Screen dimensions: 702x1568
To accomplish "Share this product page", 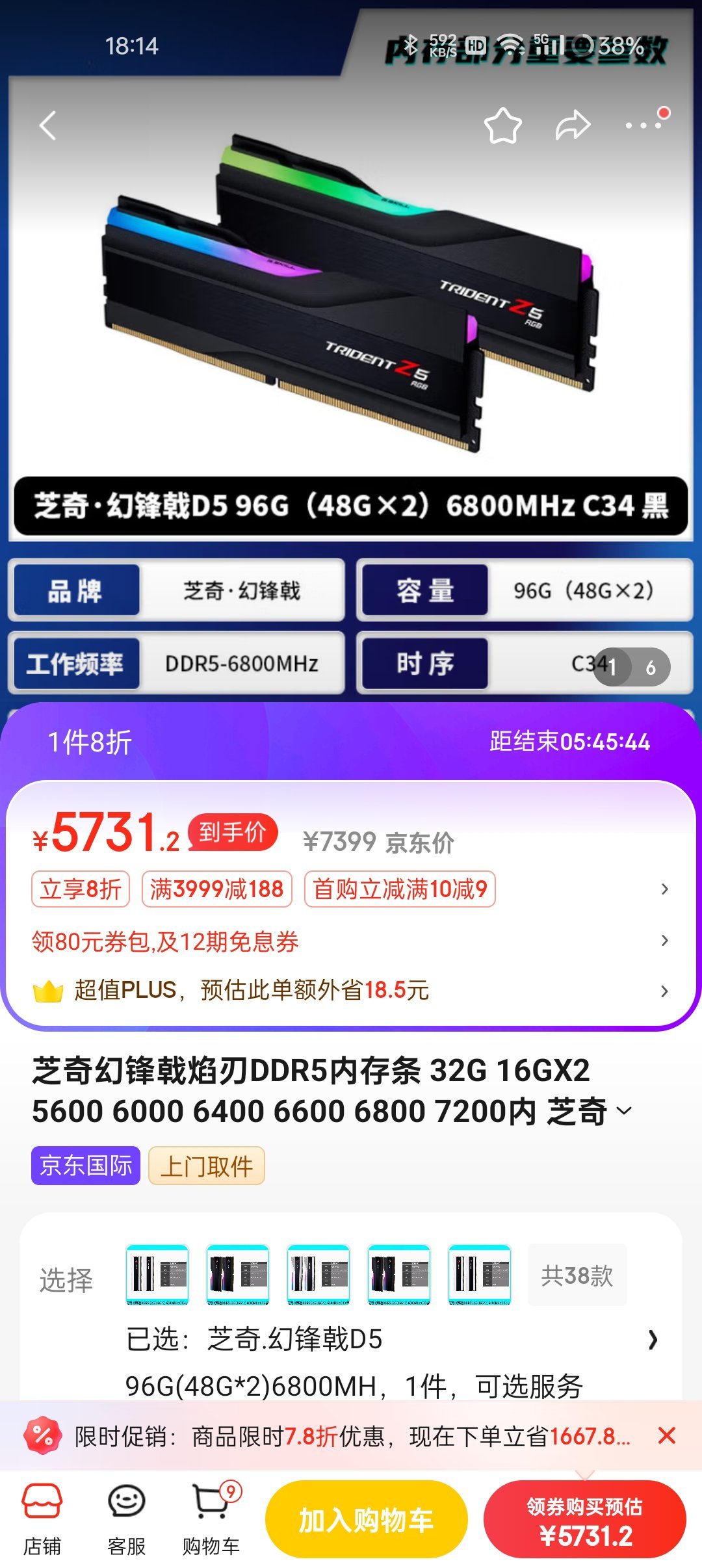I will click(572, 125).
